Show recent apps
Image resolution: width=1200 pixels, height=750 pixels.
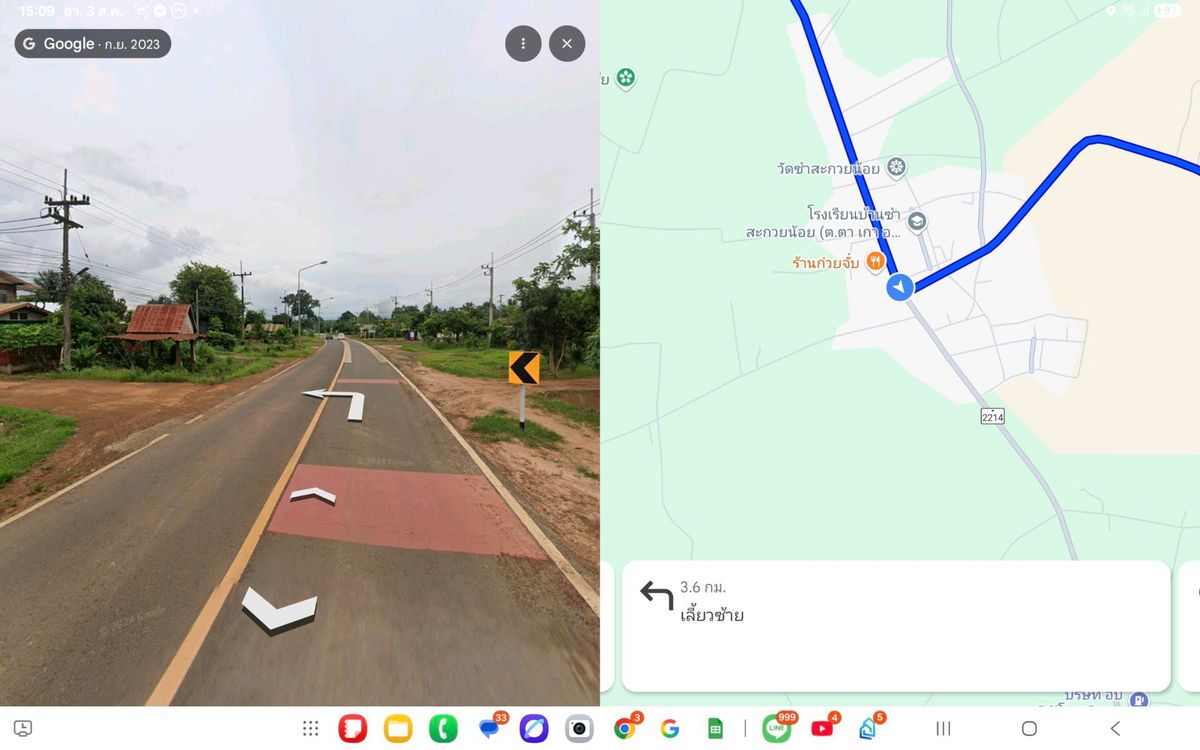[x=943, y=729]
